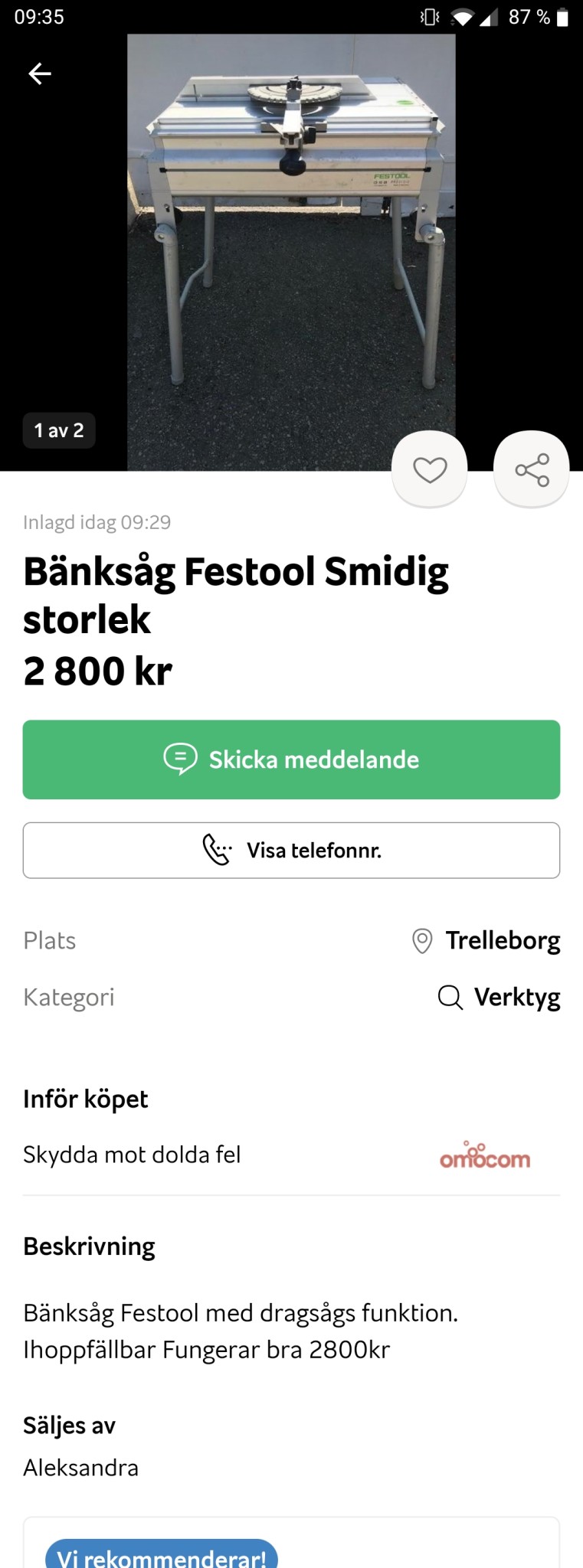The height and width of the screenshot is (1568, 583).
Task: Reveal the phone number with Visa telefonnr.
Action: point(291,850)
